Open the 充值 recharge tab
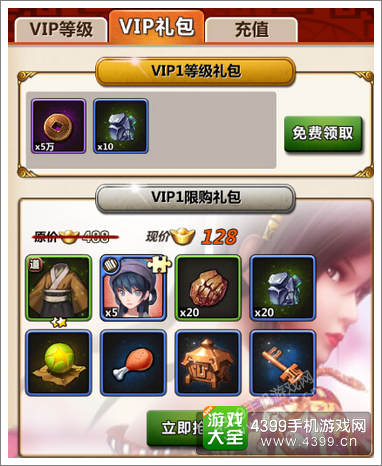The image size is (382, 466). coord(251,30)
